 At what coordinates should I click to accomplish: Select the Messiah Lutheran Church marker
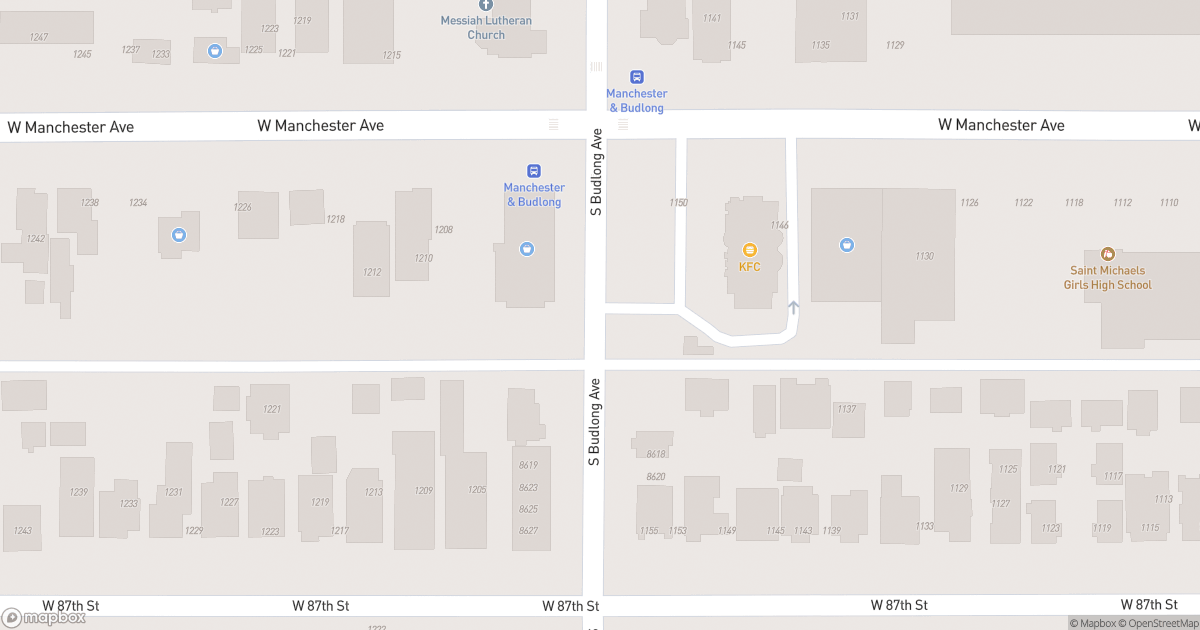(x=486, y=5)
